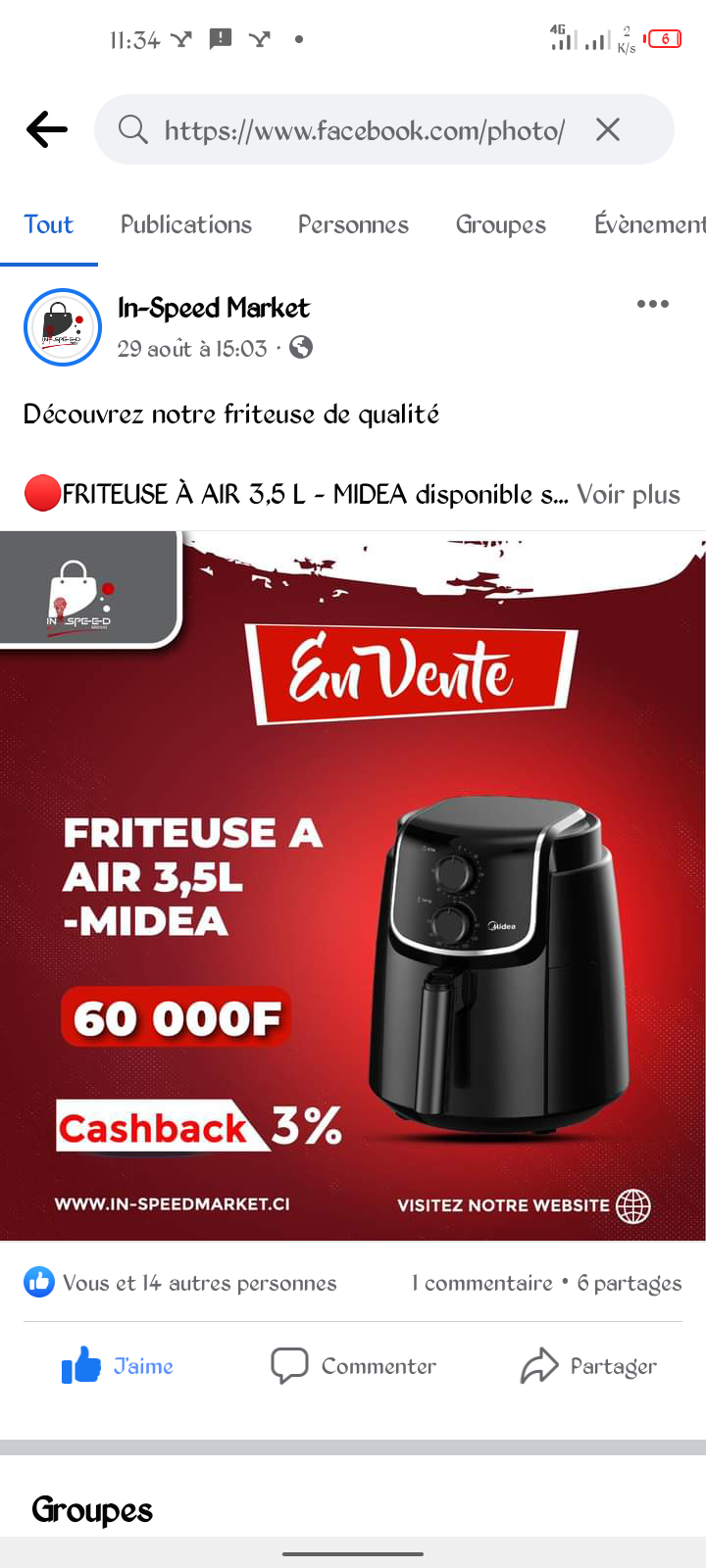This screenshot has height=1568, width=706.
Task: Switch to the Groupes tab
Action: coord(500,224)
